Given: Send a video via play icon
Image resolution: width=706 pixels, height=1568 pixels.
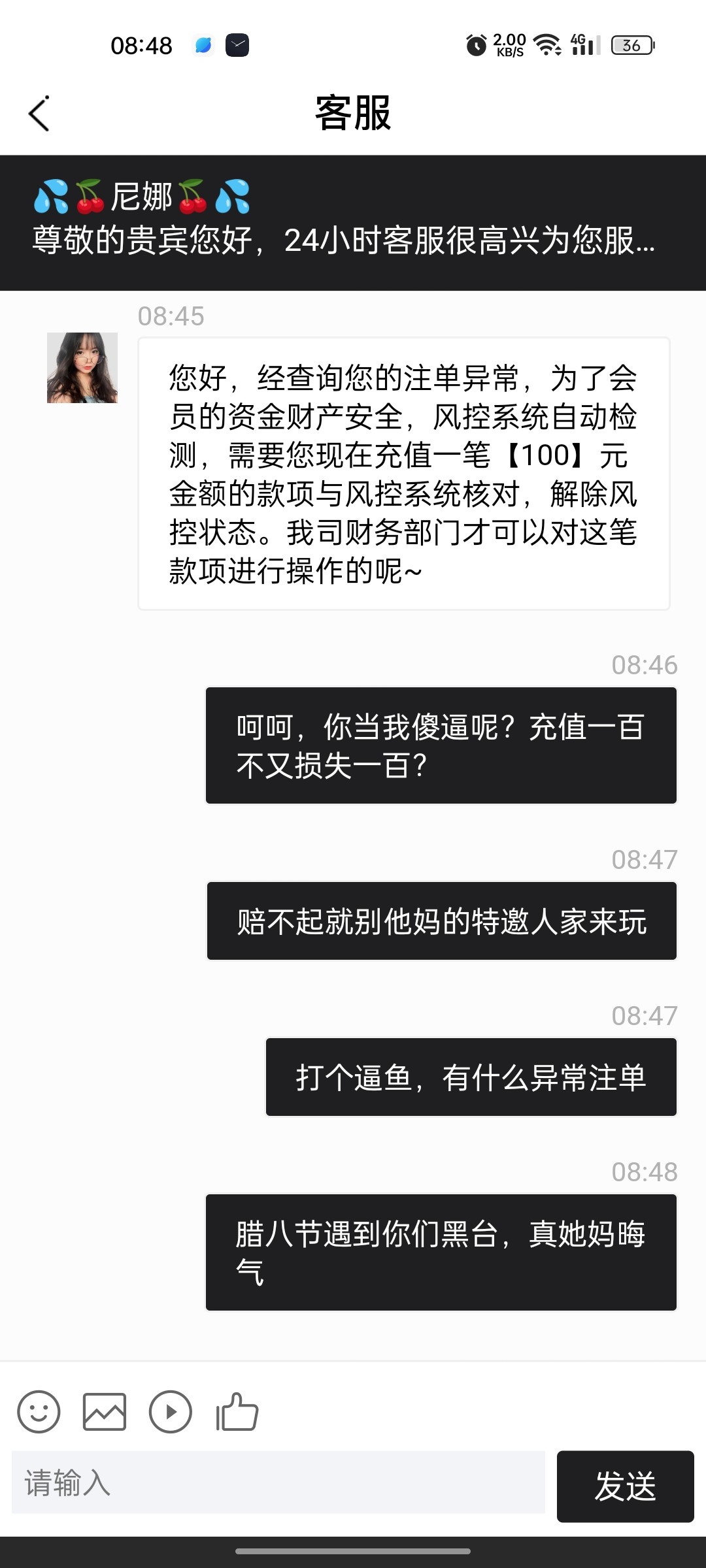Looking at the screenshot, I should 170,1411.
